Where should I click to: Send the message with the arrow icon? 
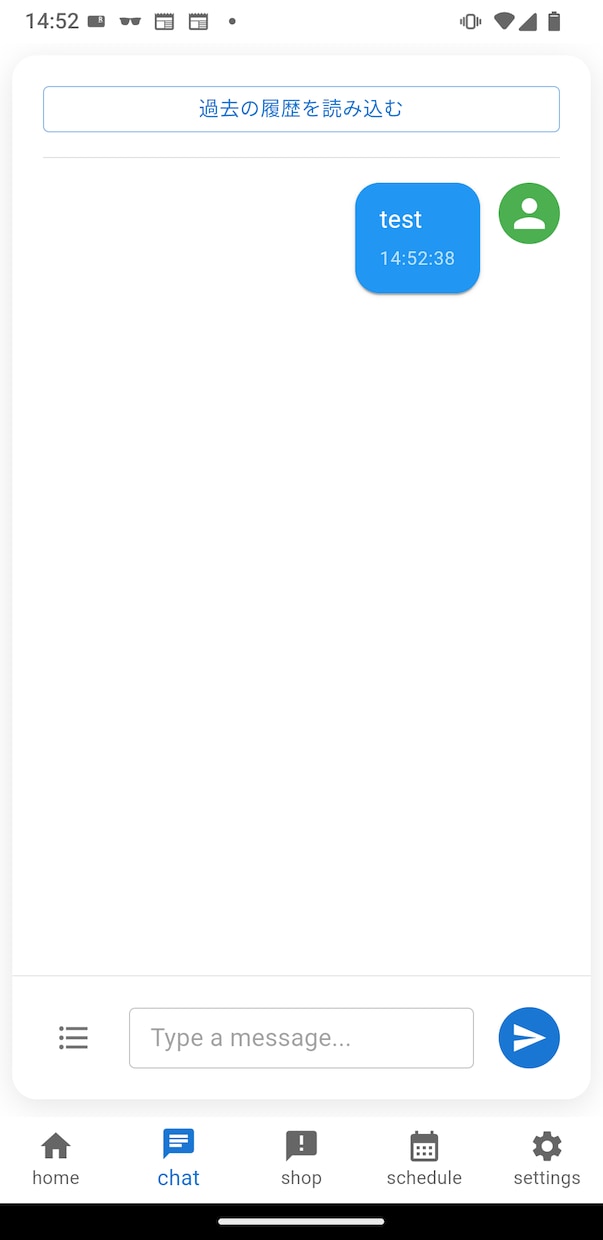click(x=529, y=1038)
